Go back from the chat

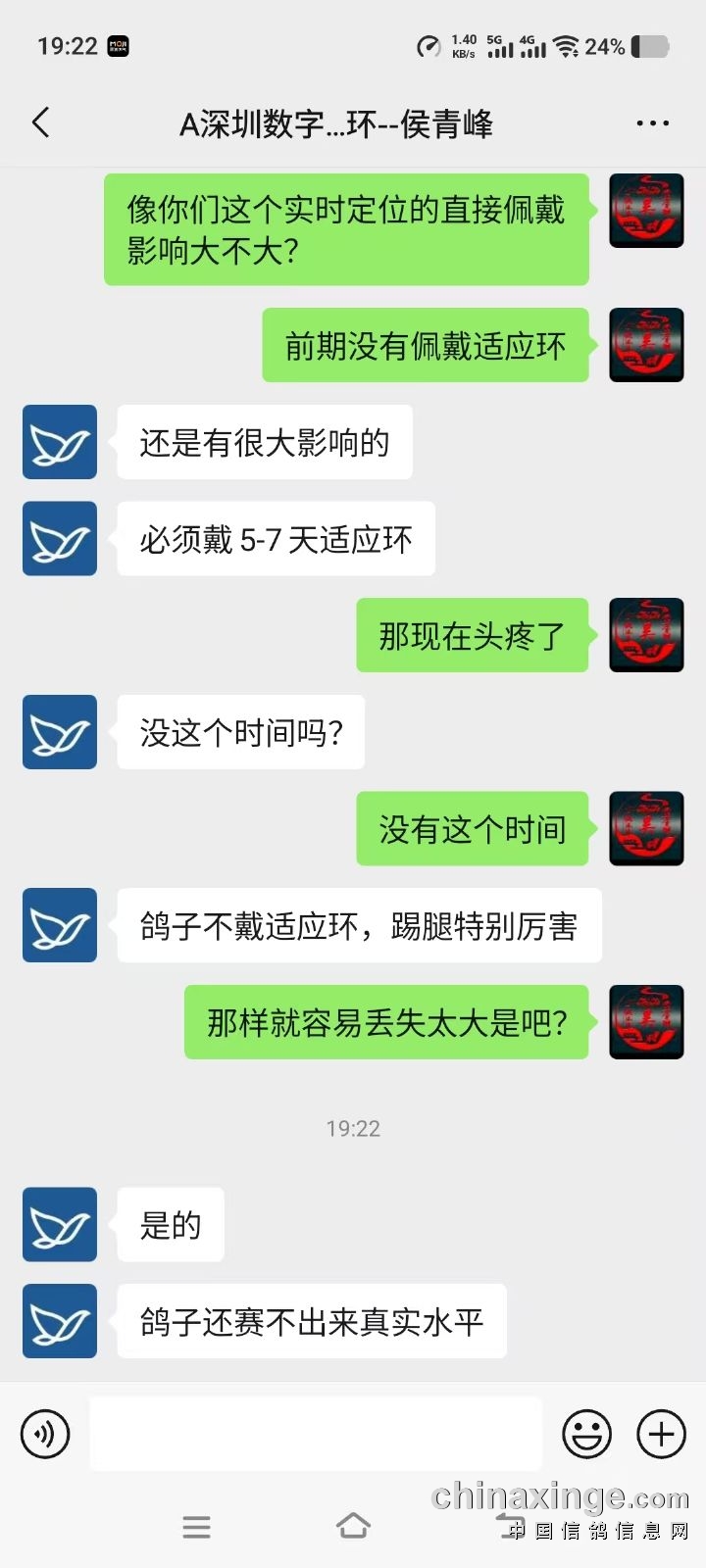(x=41, y=123)
